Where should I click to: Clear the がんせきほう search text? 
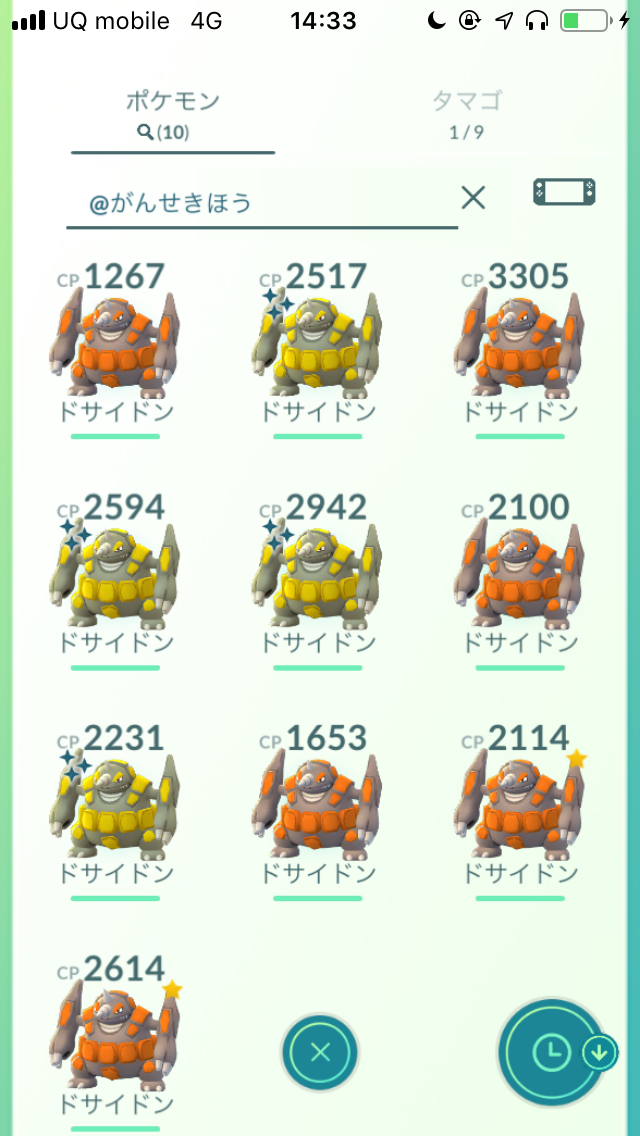tap(472, 198)
